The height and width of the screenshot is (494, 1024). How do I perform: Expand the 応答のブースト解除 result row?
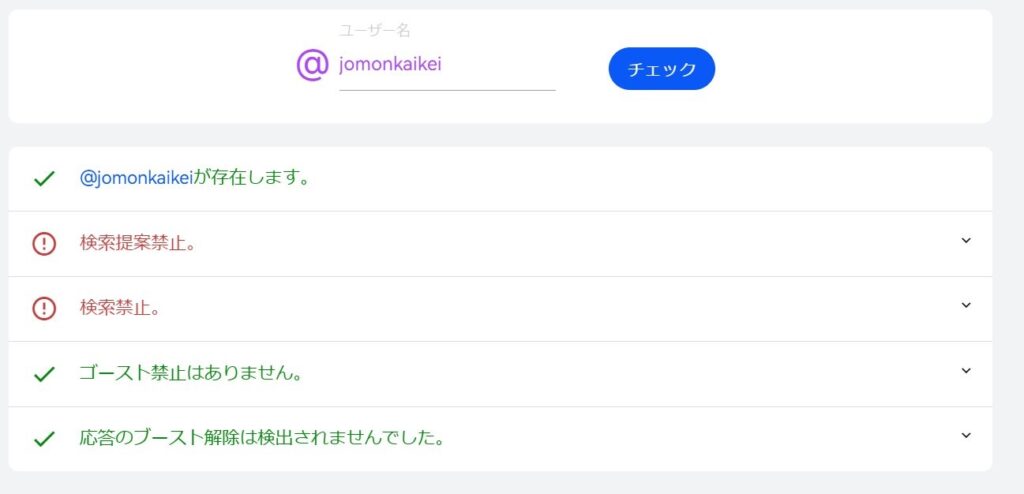point(965,436)
